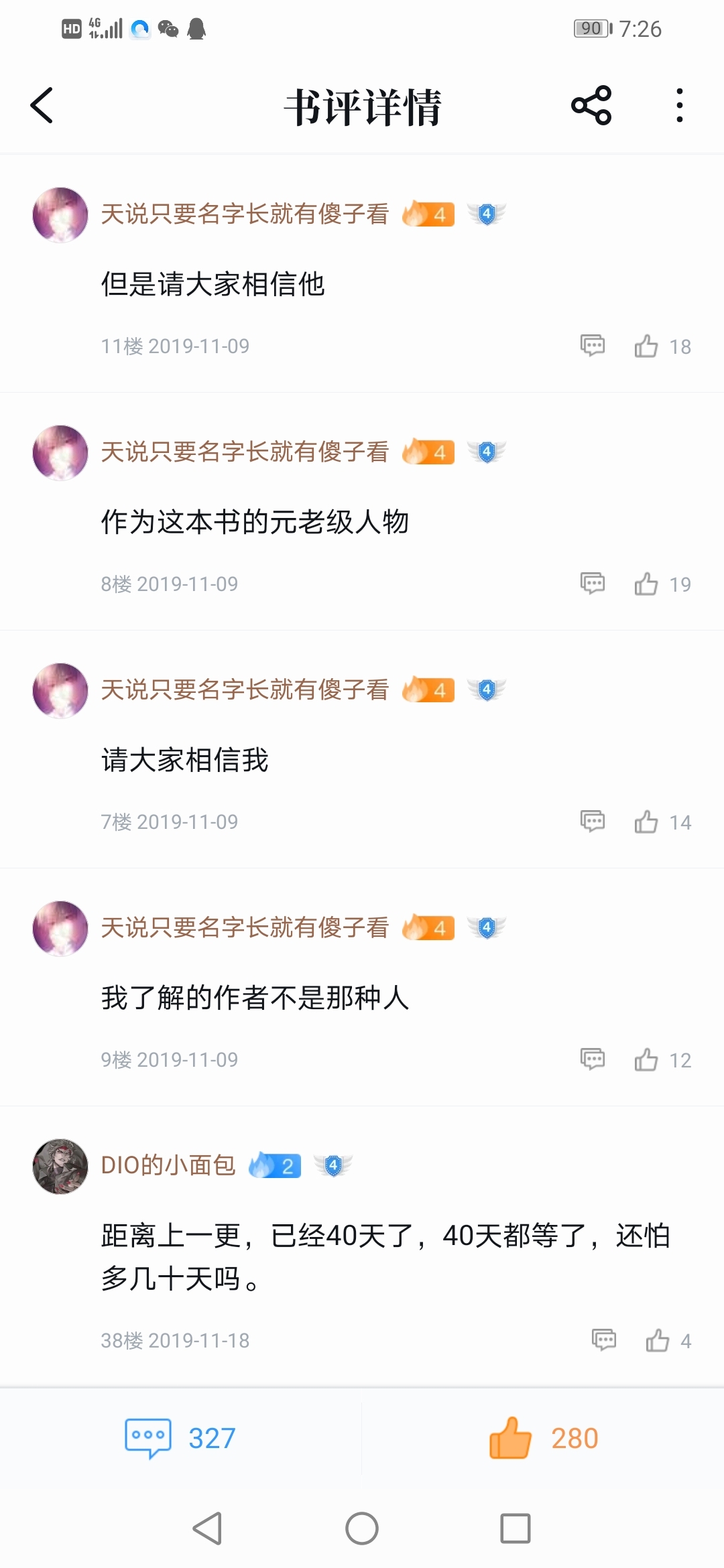Like the 11楼 comment
Image resolution: width=724 pixels, height=1568 pixels.
pyautogui.click(x=646, y=346)
